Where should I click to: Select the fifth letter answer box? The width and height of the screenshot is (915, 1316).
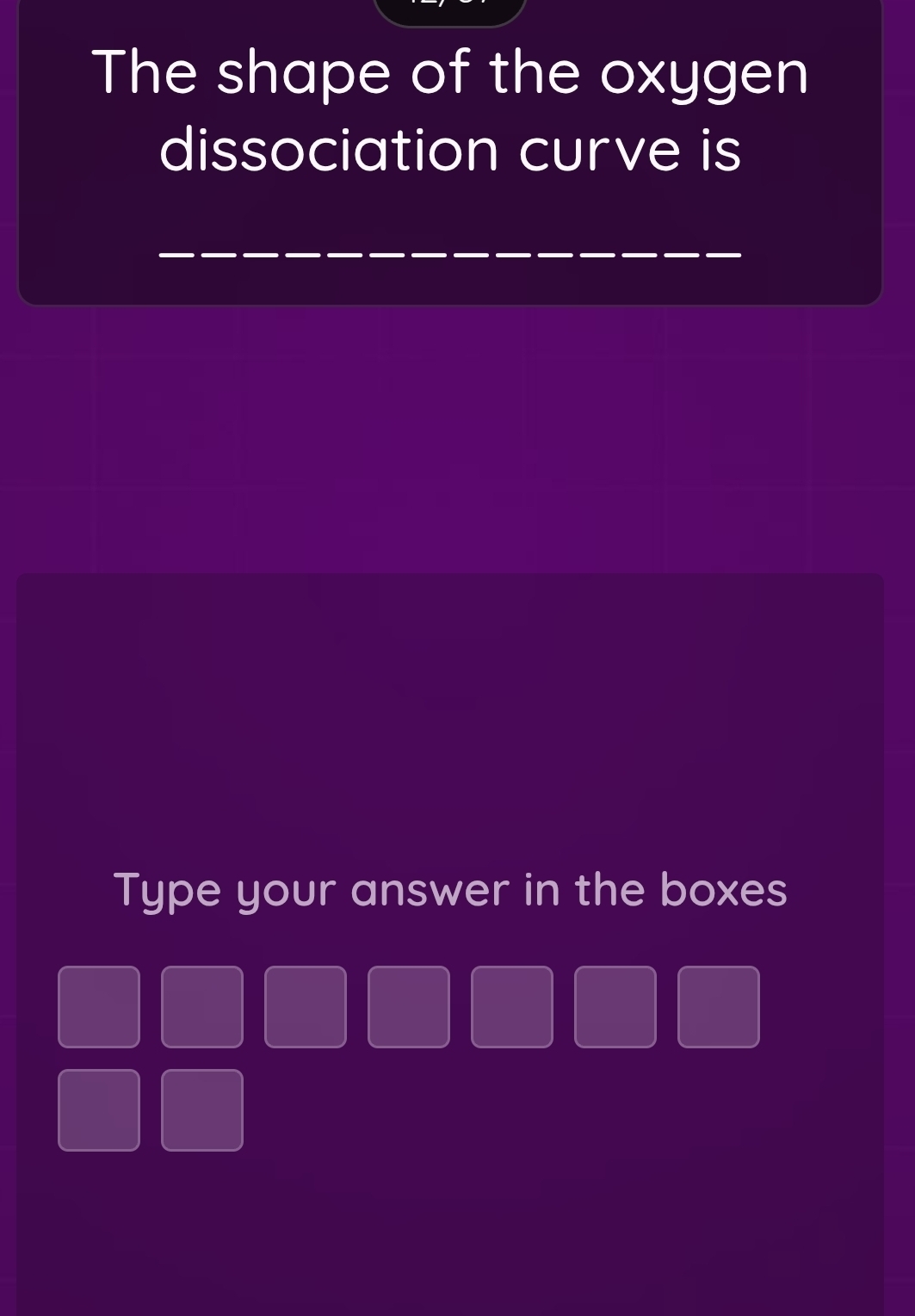512,1006
